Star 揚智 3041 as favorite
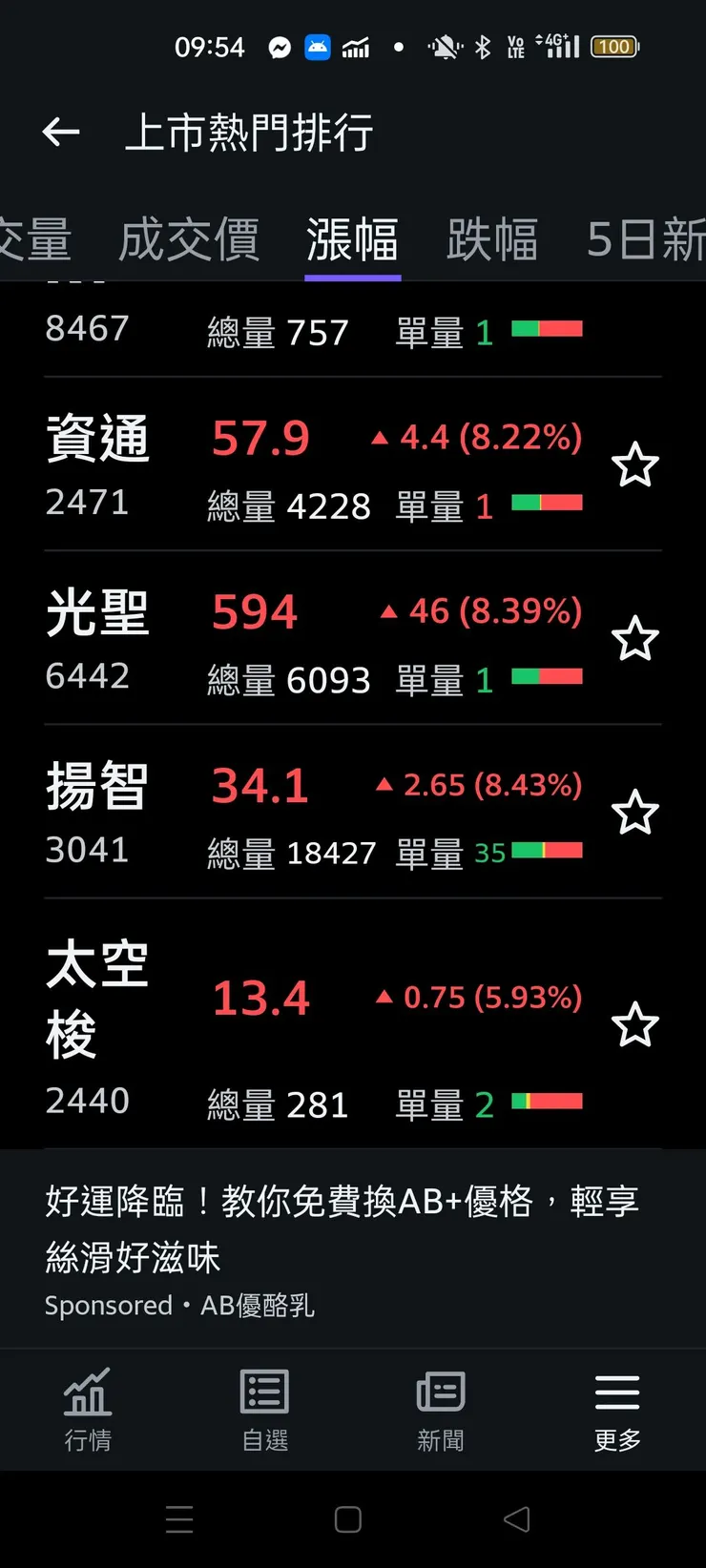 pyautogui.click(x=636, y=813)
